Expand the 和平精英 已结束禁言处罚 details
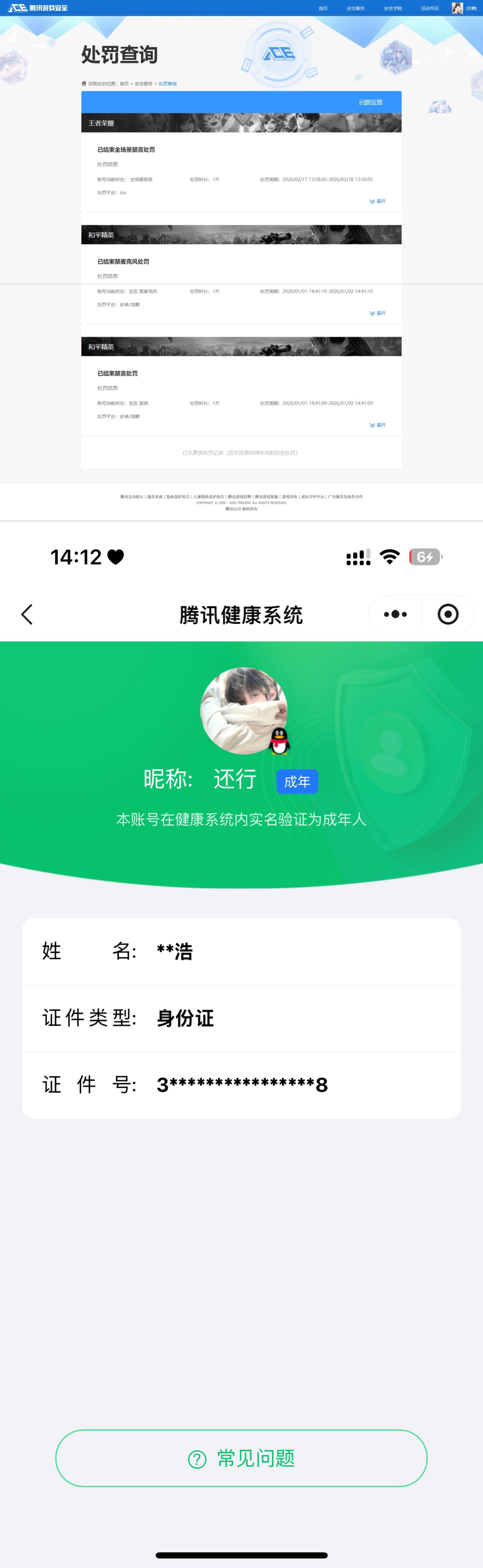This screenshot has height=1568, width=483. pos(378,425)
